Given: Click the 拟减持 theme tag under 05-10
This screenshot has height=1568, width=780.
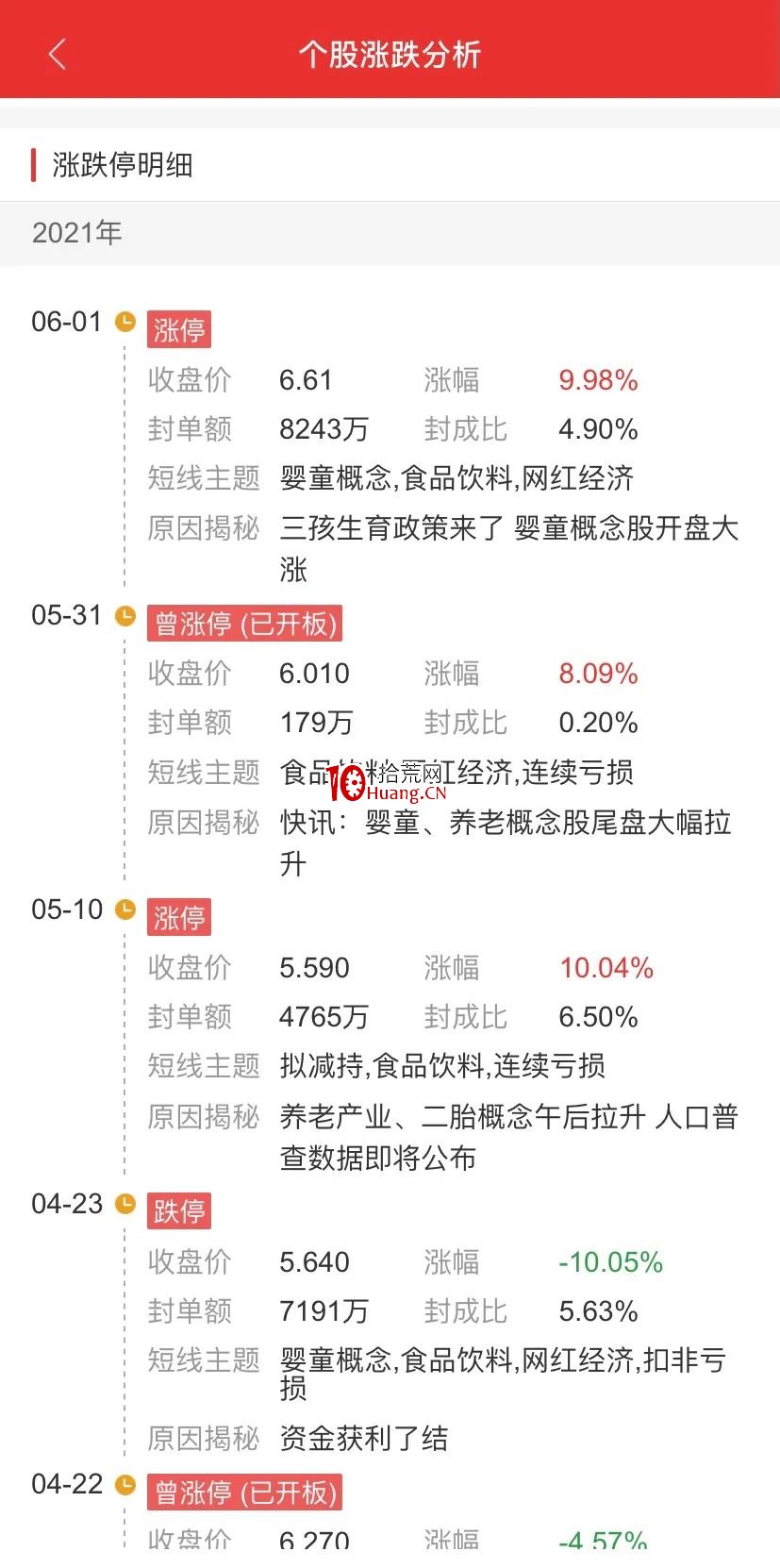Looking at the screenshot, I should pyautogui.click(x=321, y=1066).
